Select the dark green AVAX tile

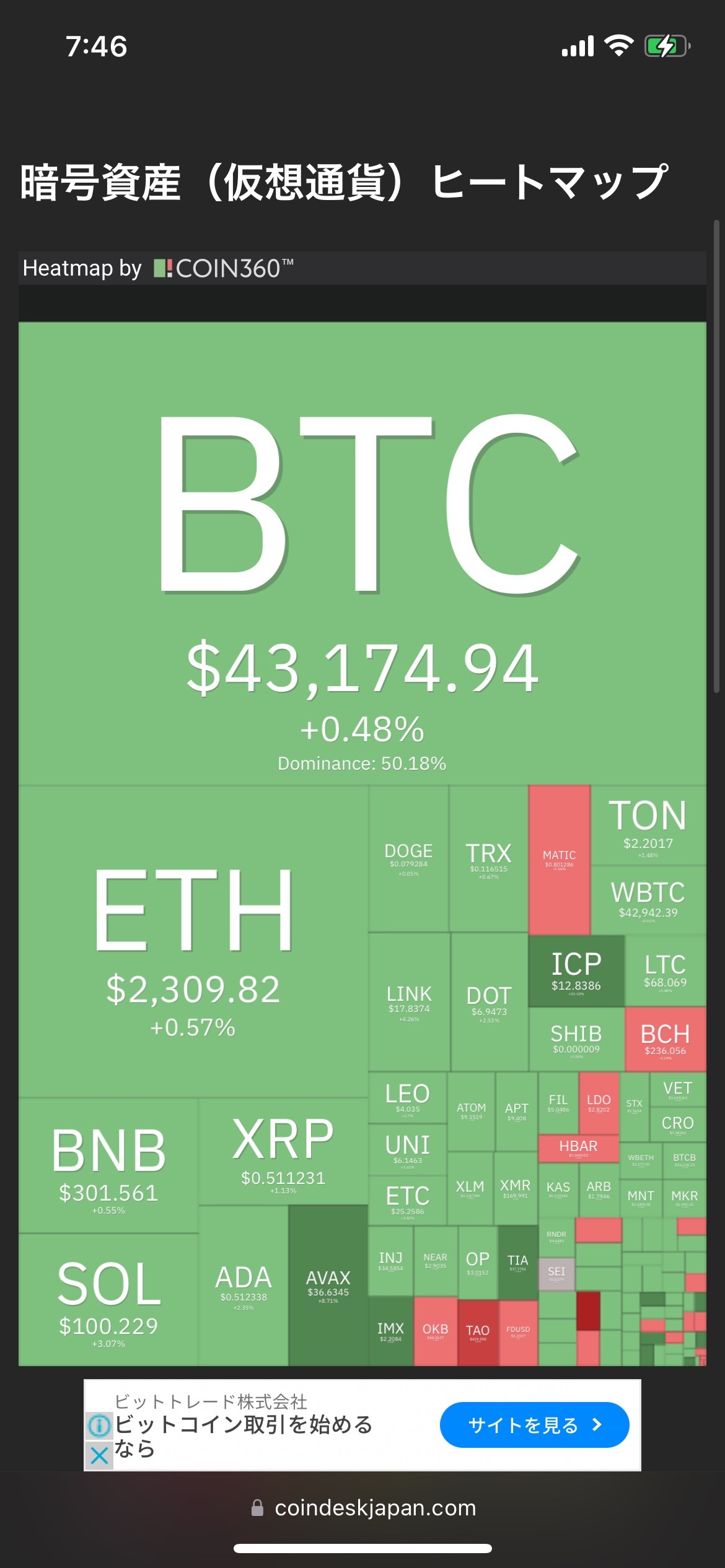328,1286
